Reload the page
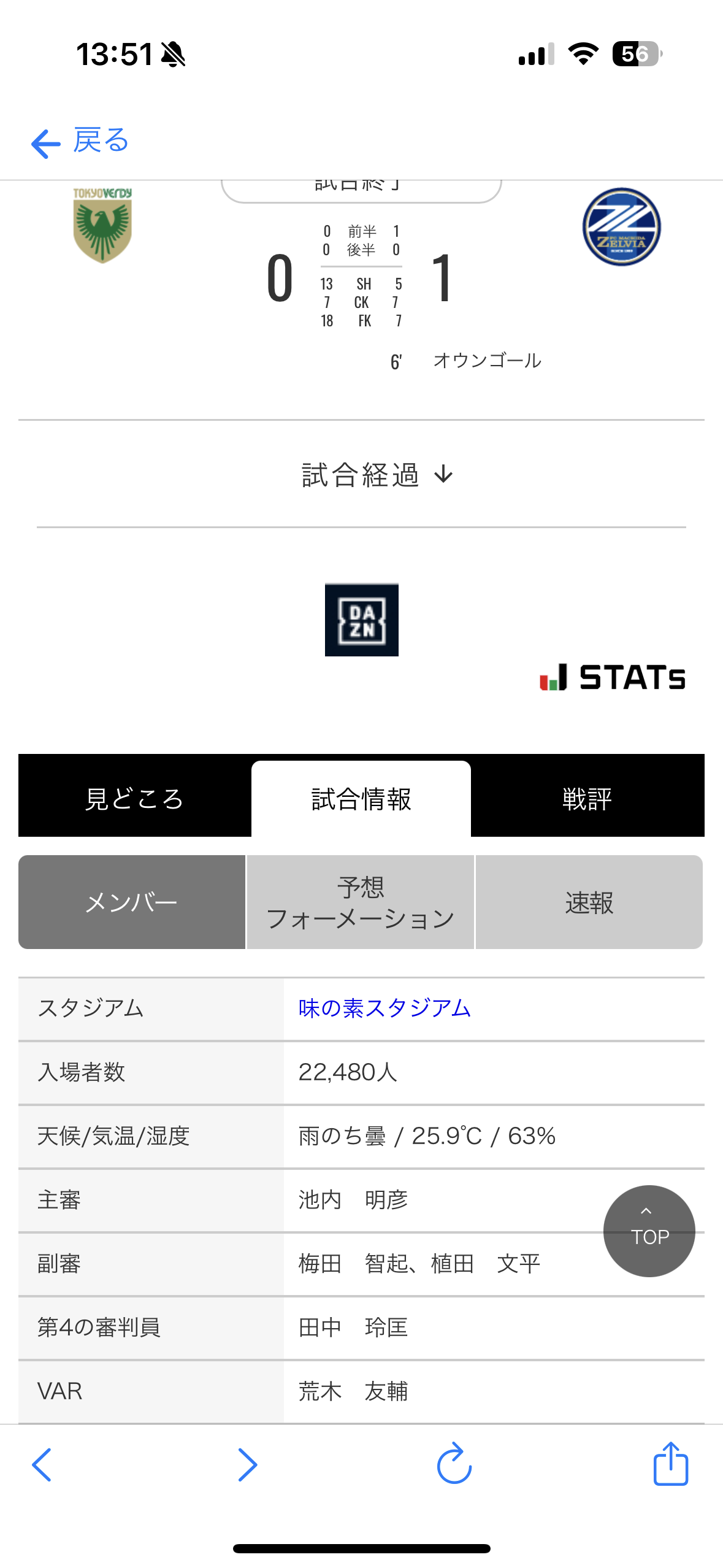The width and height of the screenshot is (723, 1568). 454,1463
